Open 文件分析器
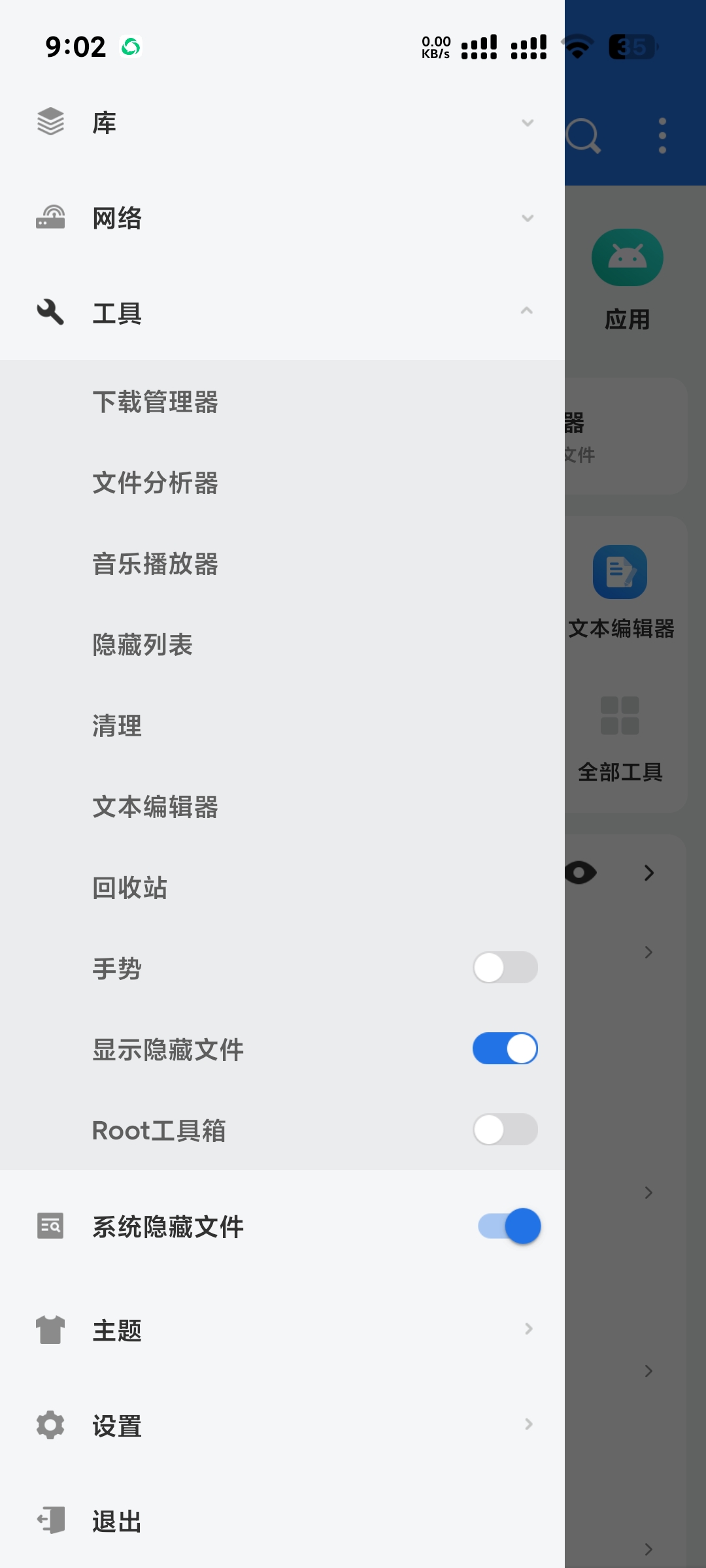Image resolution: width=706 pixels, height=1568 pixels. coord(156,483)
